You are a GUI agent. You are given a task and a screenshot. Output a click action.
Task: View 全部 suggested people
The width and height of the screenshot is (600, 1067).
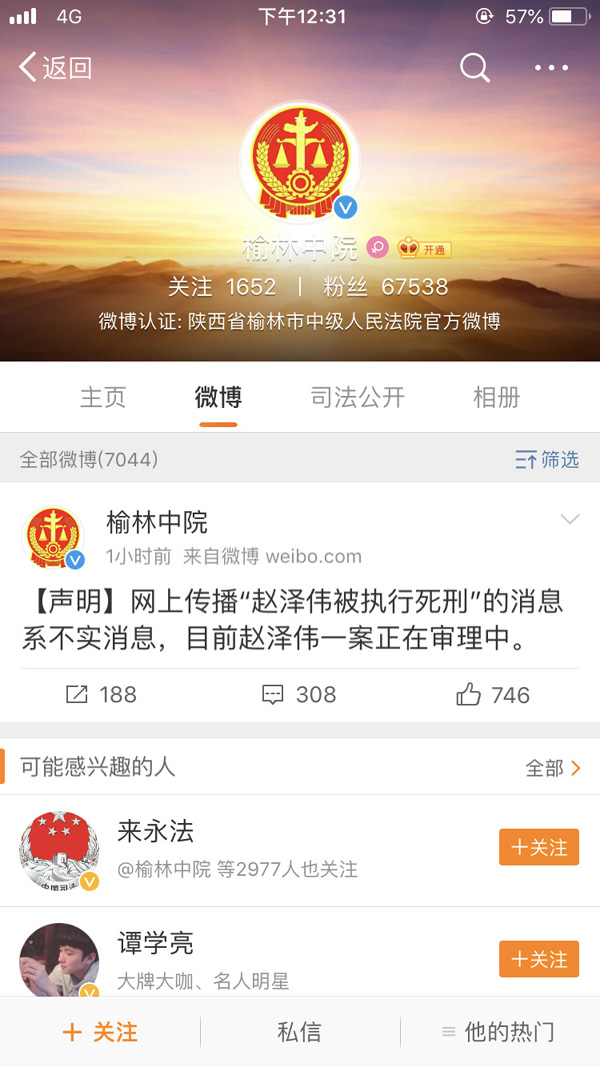(x=553, y=768)
